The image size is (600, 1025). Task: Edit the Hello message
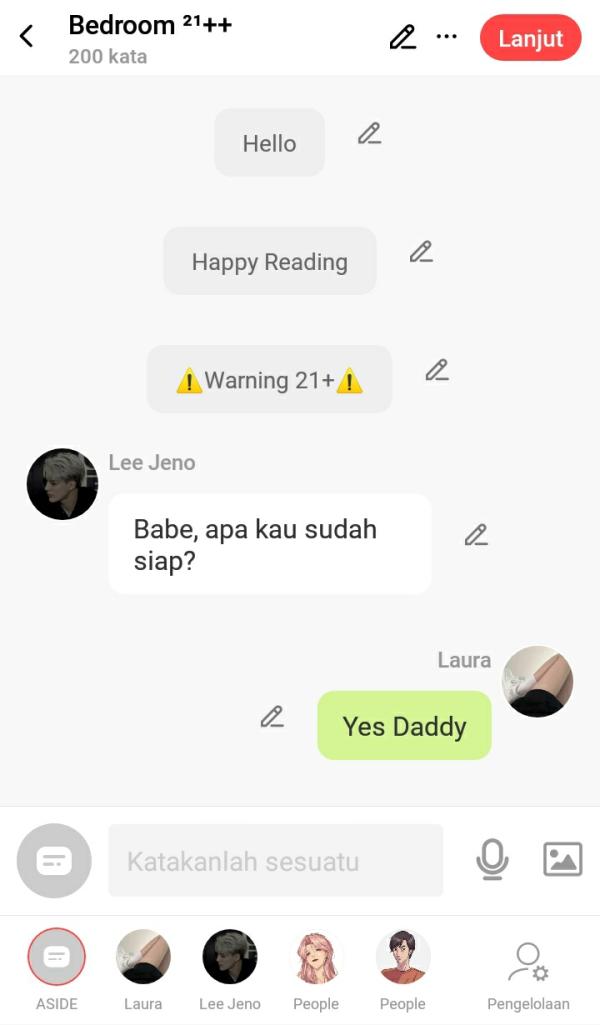pyautogui.click(x=369, y=134)
